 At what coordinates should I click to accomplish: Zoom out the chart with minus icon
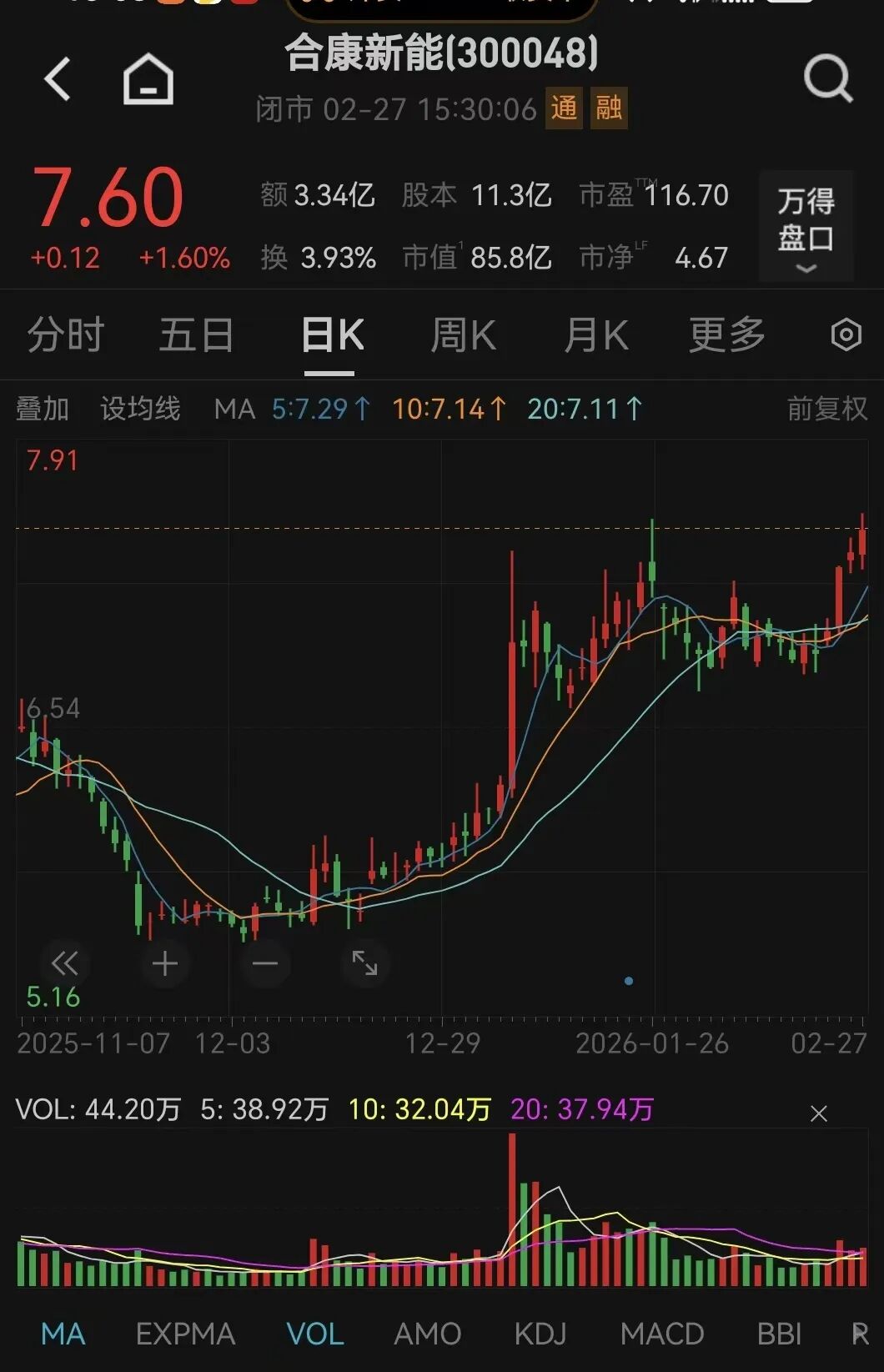pyautogui.click(x=264, y=963)
